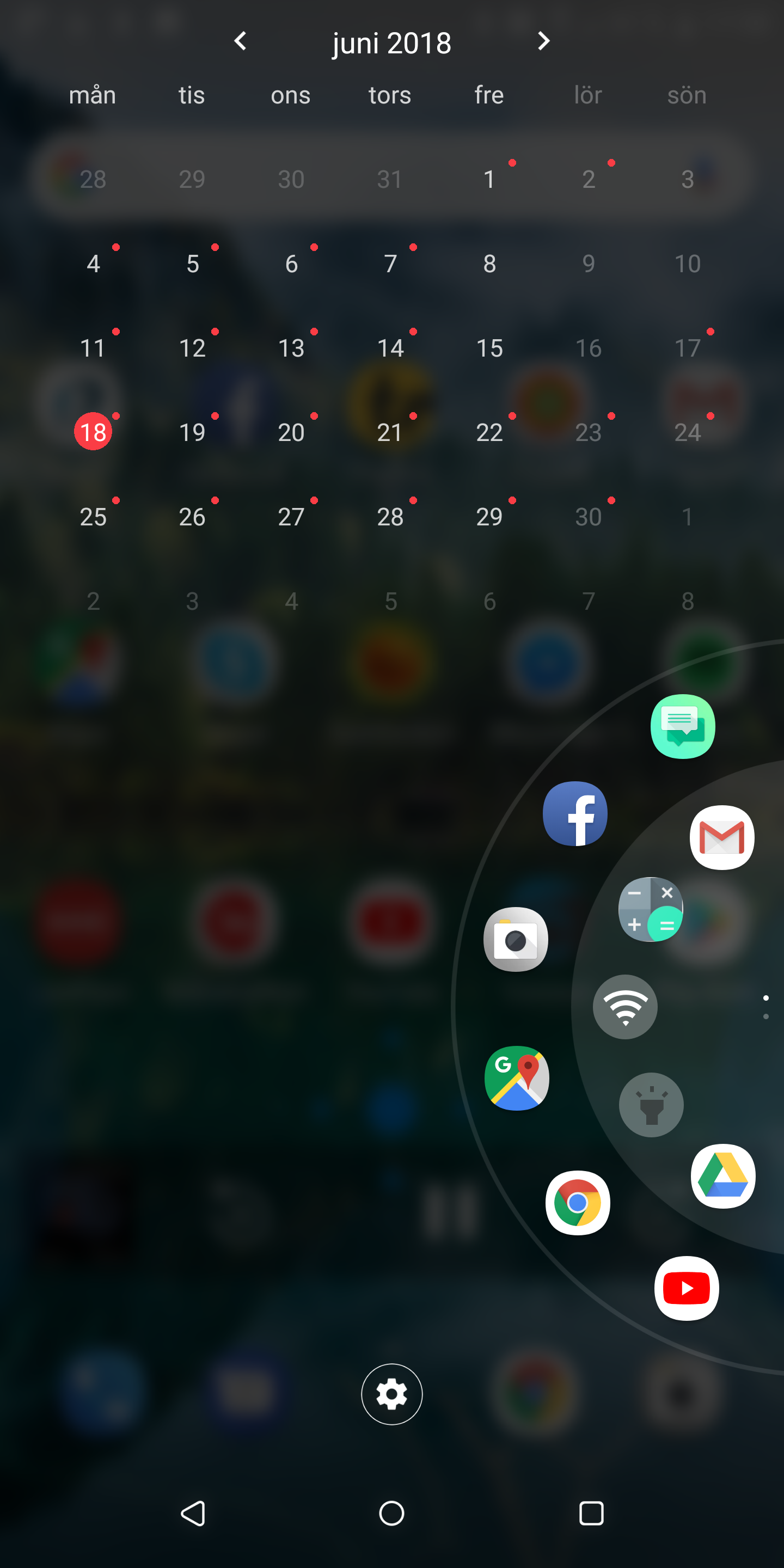Open Google Drive

723,1176
